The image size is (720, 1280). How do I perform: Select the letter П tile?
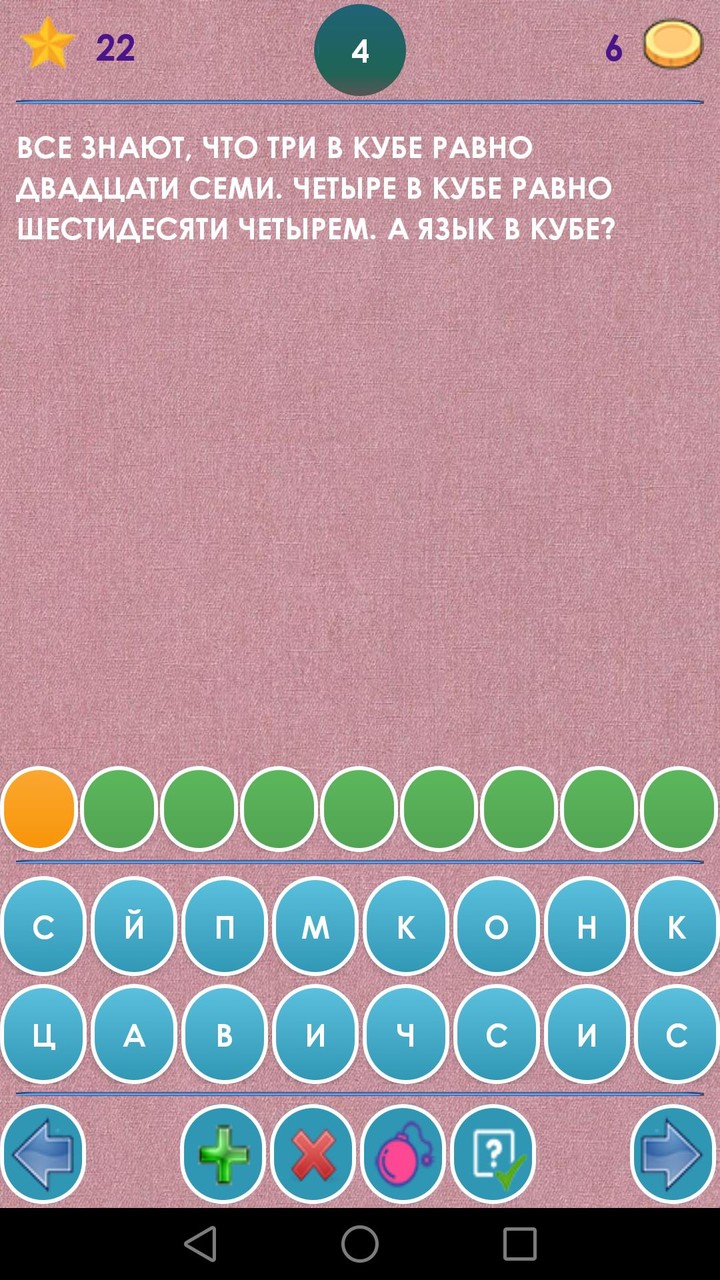tap(224, 927)
